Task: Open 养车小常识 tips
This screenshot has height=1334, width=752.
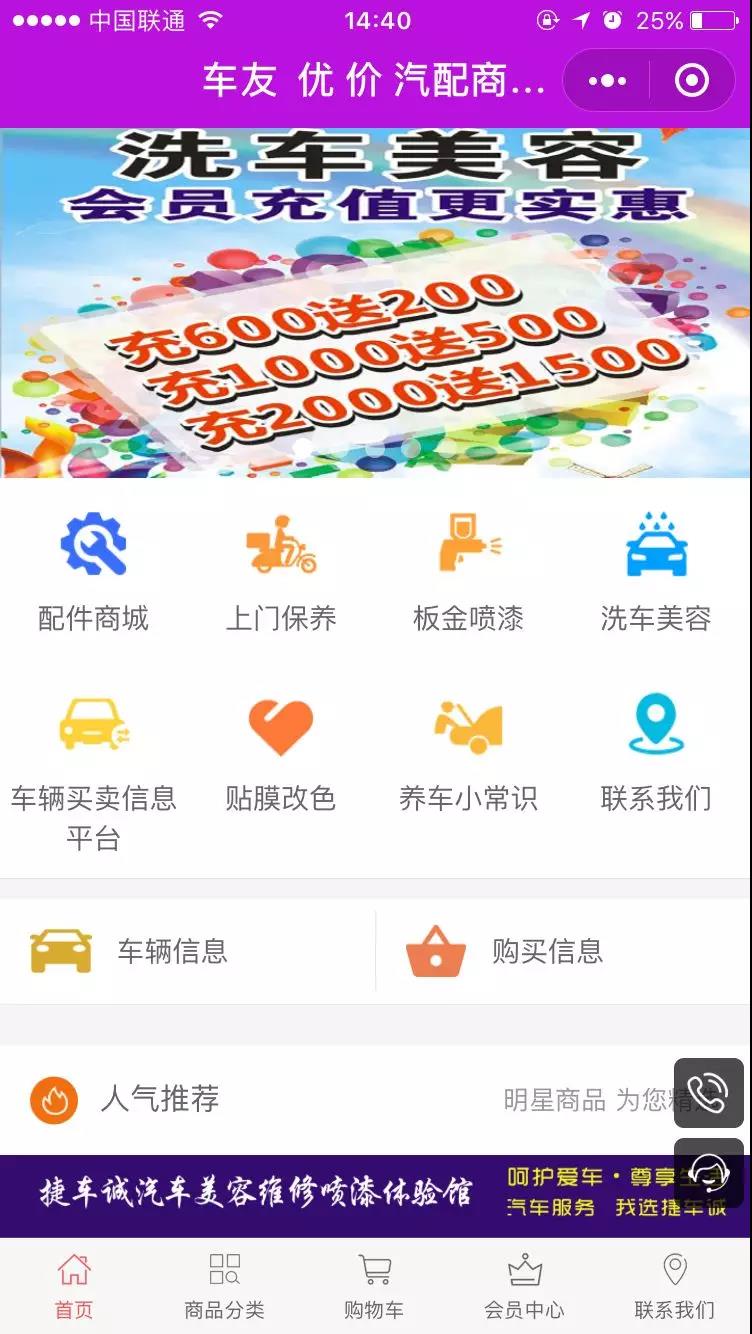Action: pos(468,752)
